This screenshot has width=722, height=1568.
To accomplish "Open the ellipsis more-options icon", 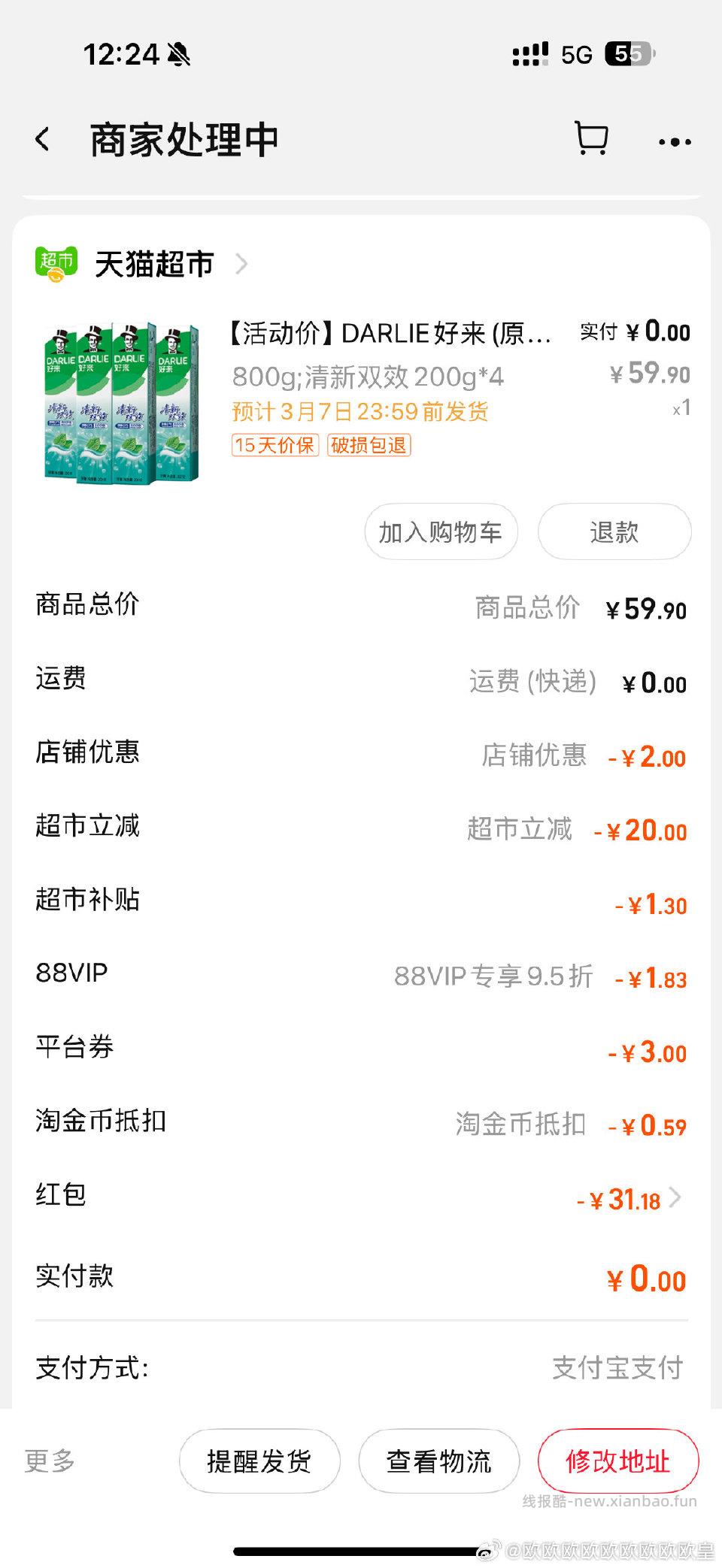I will click(673, 141).
